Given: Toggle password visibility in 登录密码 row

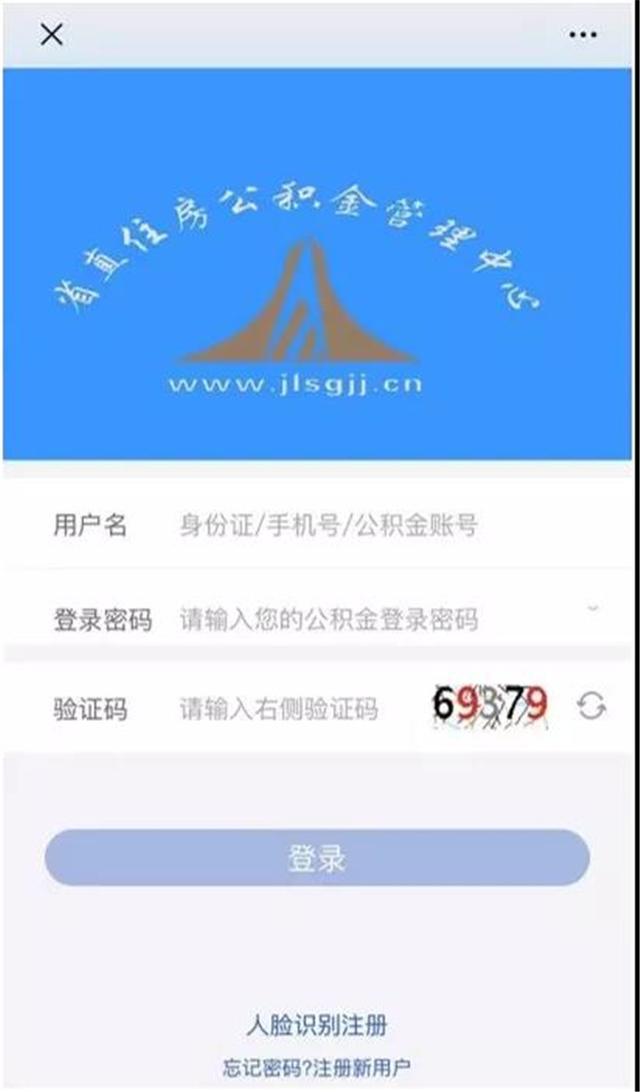Looking at the screenshot, I should click(592, 608).
